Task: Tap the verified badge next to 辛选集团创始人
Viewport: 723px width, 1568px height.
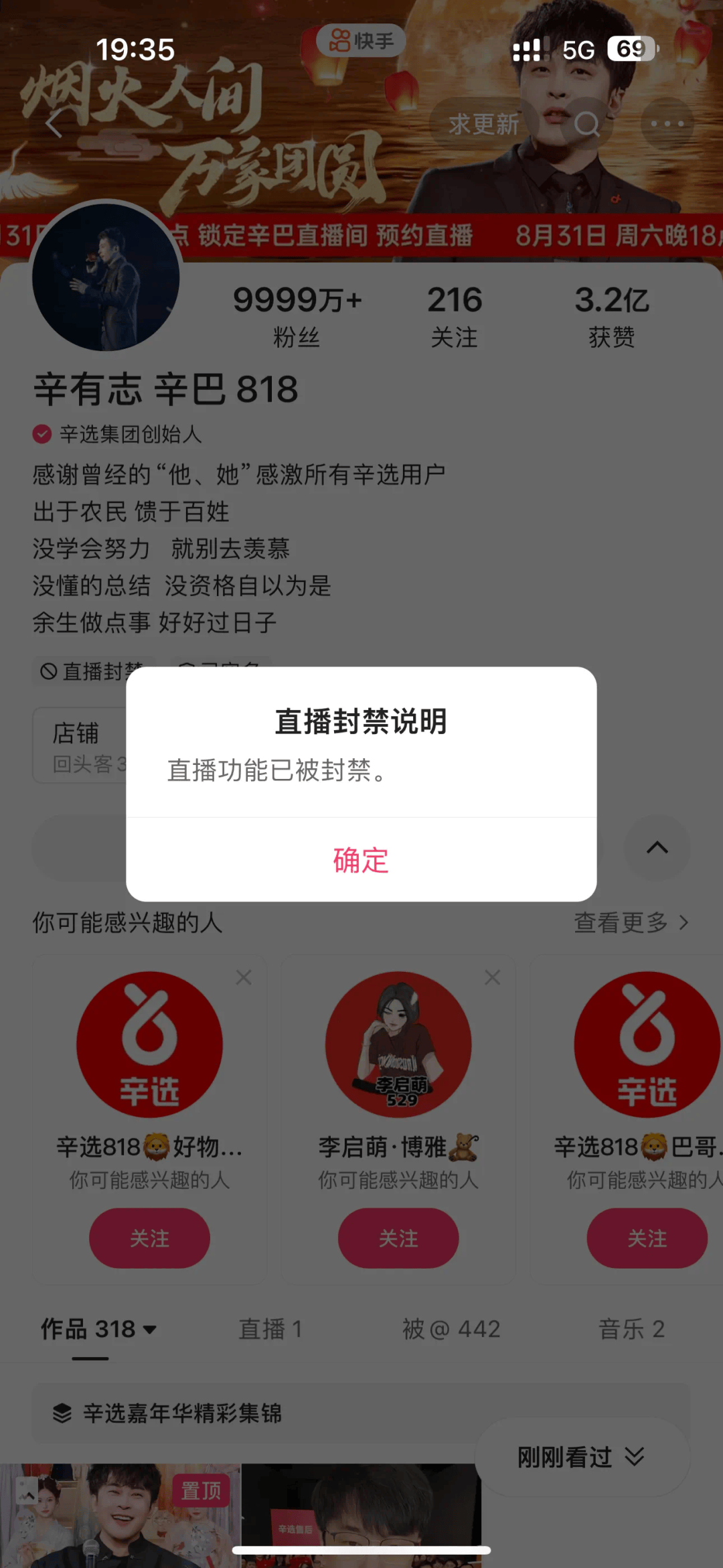Action: pos(42,435)
